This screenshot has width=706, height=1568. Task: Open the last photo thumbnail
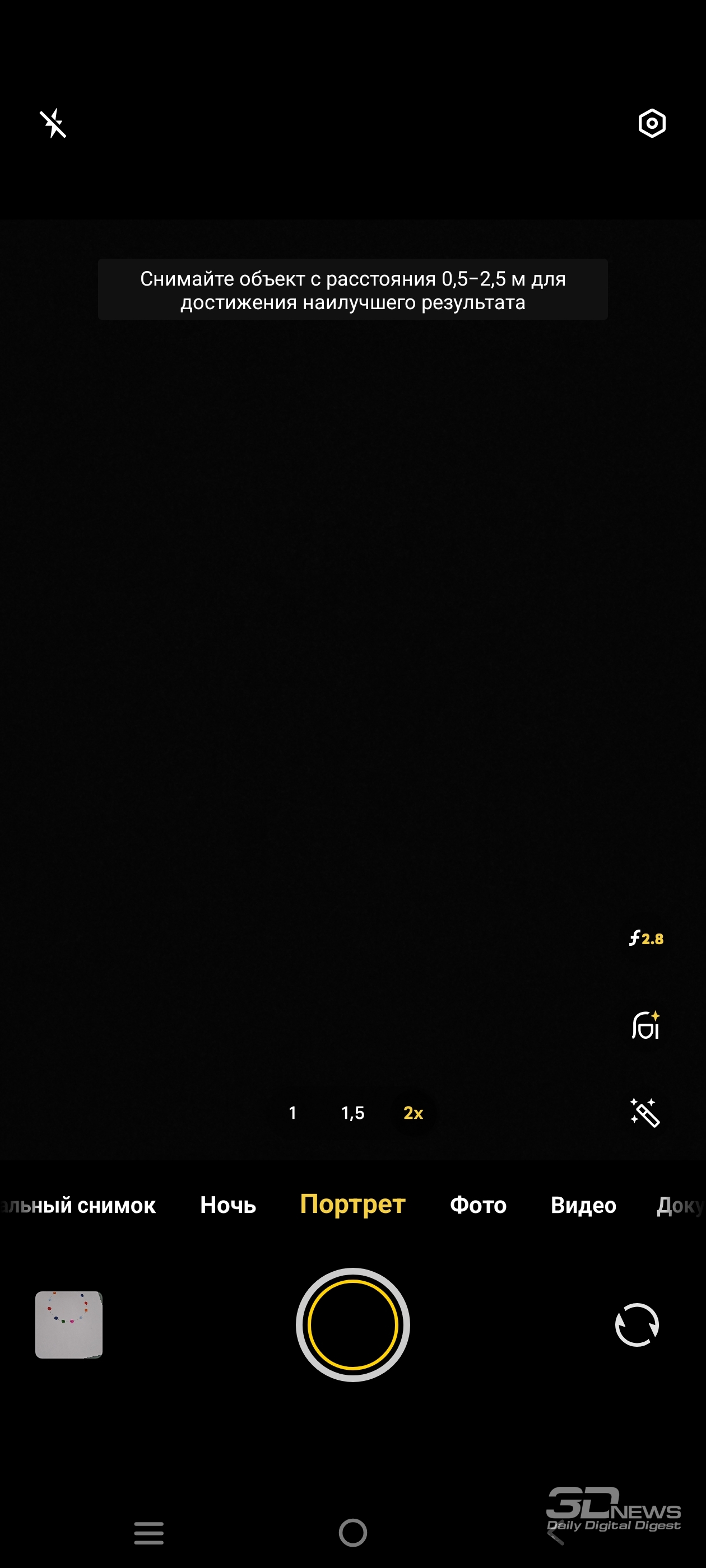69,1324
